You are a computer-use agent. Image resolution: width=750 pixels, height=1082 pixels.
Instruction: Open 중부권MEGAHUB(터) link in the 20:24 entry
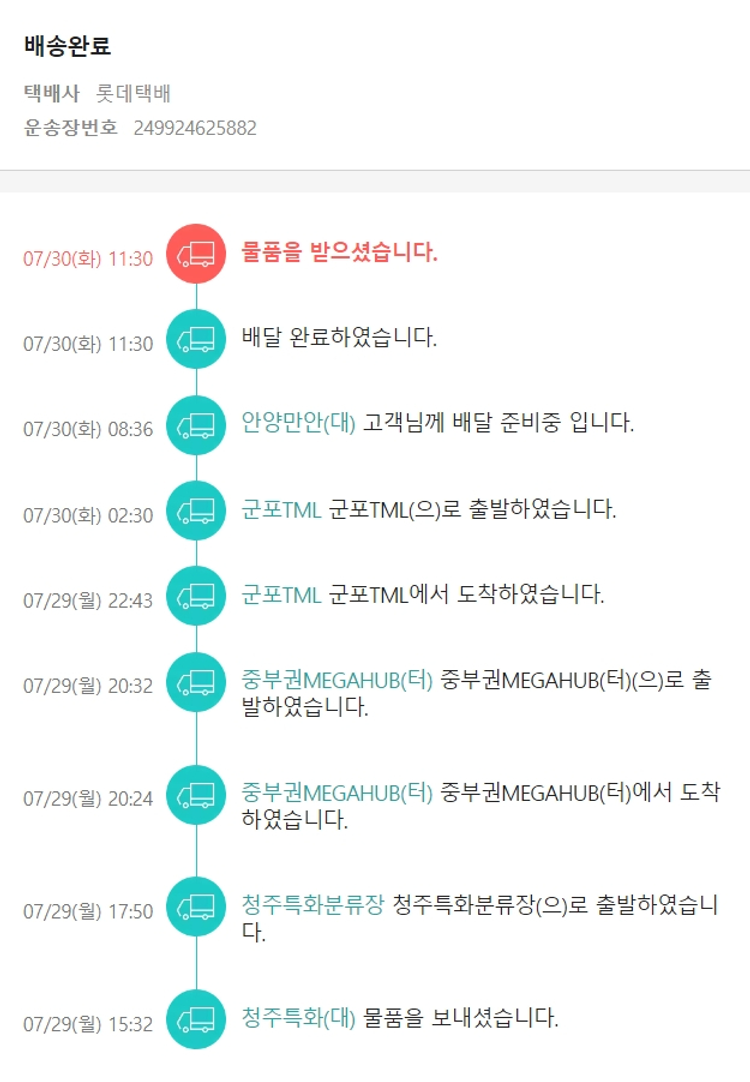[x=337, y=794]
